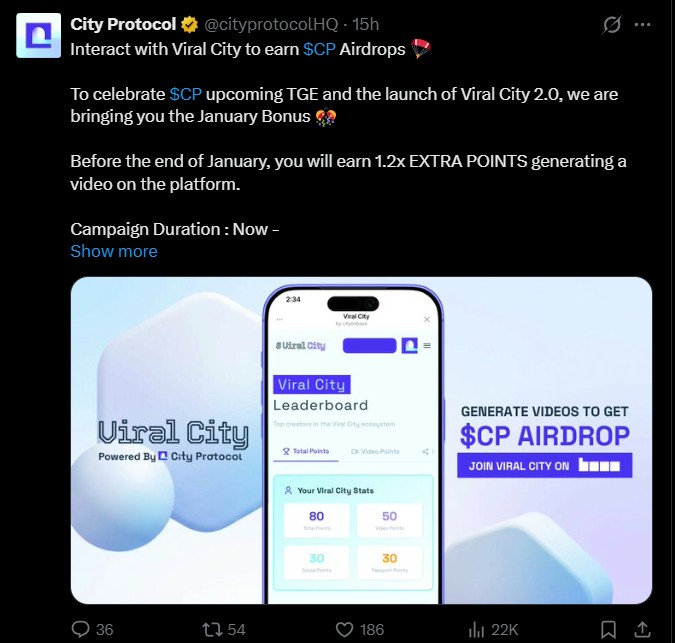
Task: Expand the post with Show more
Action: [113, 251]
